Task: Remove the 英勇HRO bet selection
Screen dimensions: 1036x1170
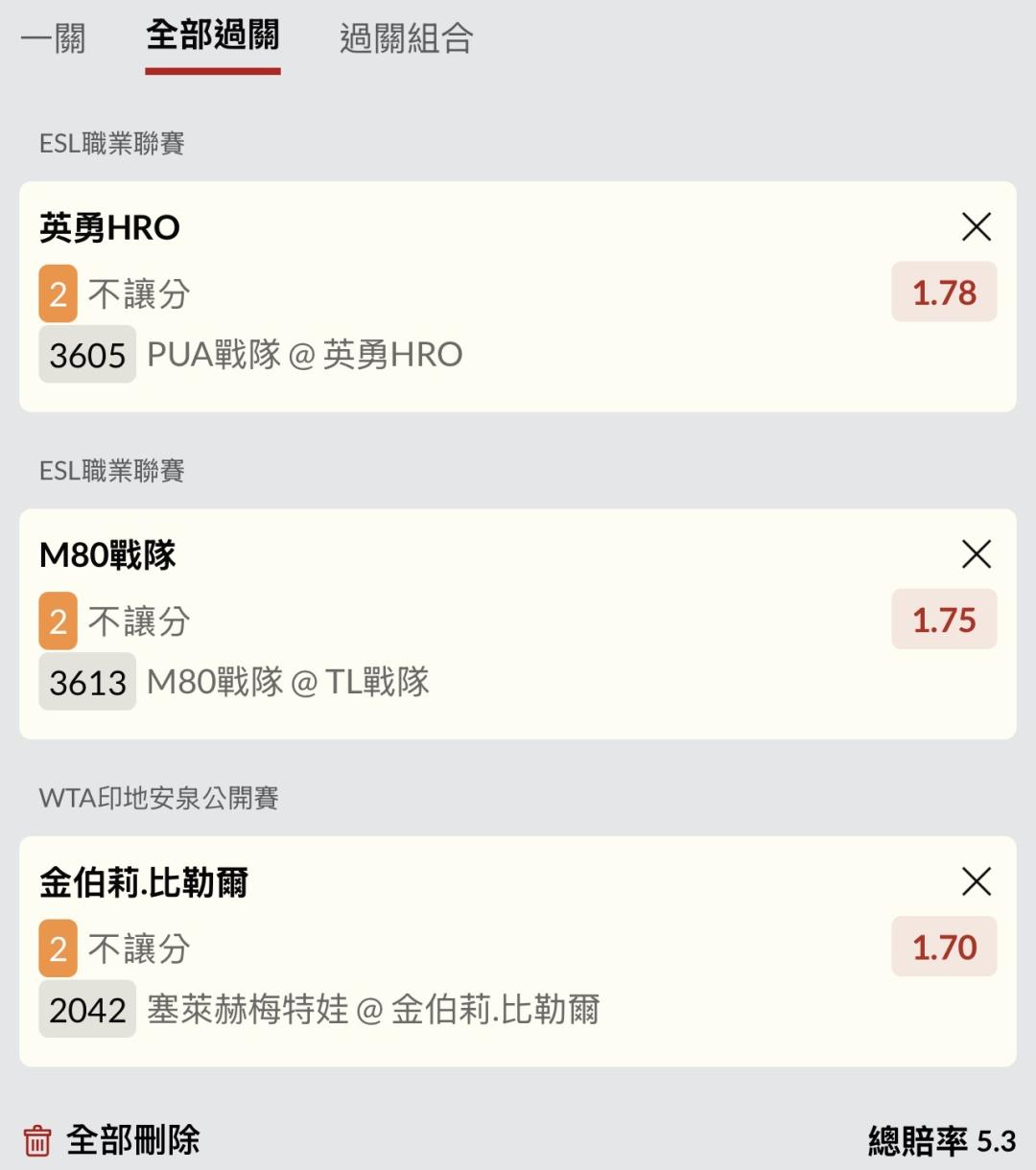Action: click(976, 227)
